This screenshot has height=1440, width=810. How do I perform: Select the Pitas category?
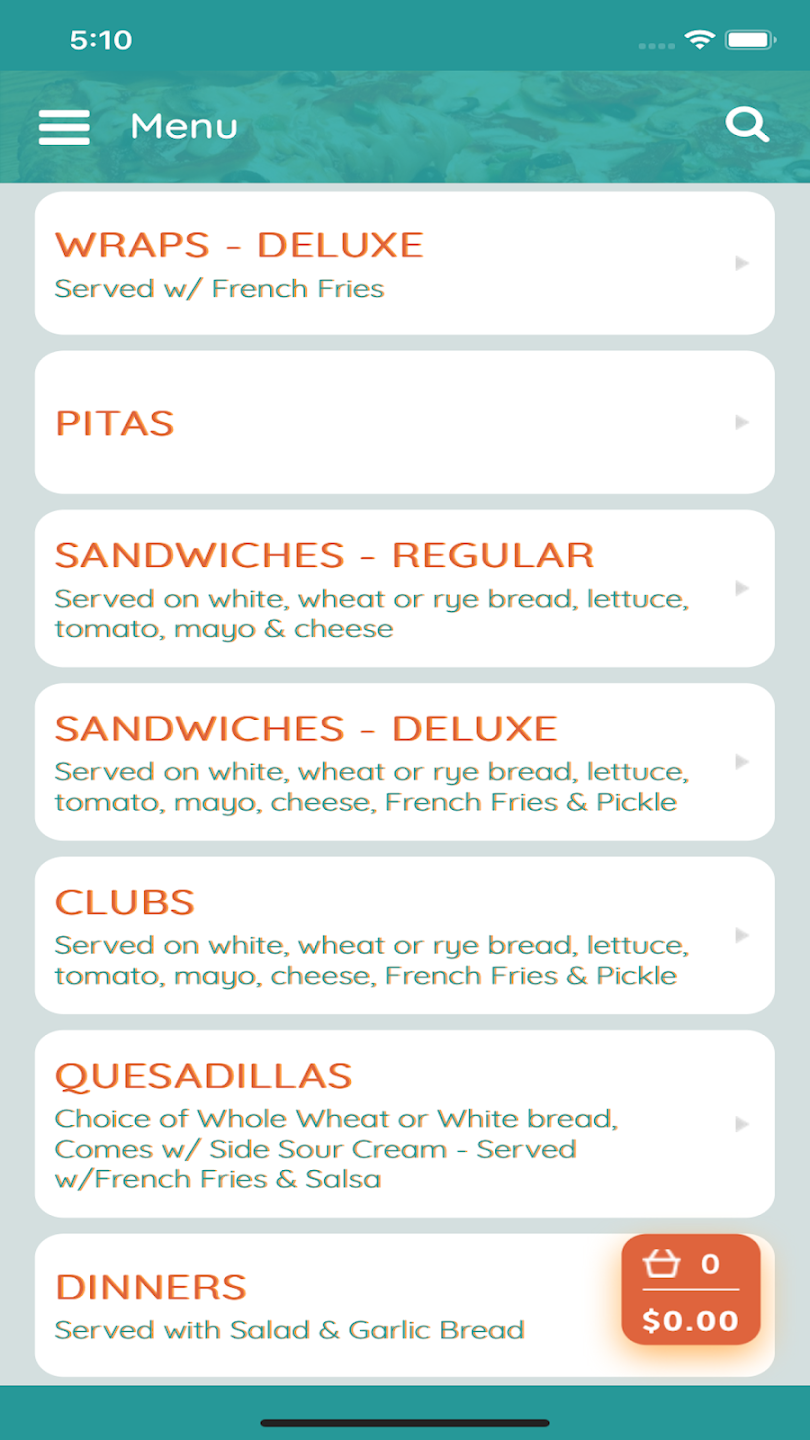(x=404, y=422)
